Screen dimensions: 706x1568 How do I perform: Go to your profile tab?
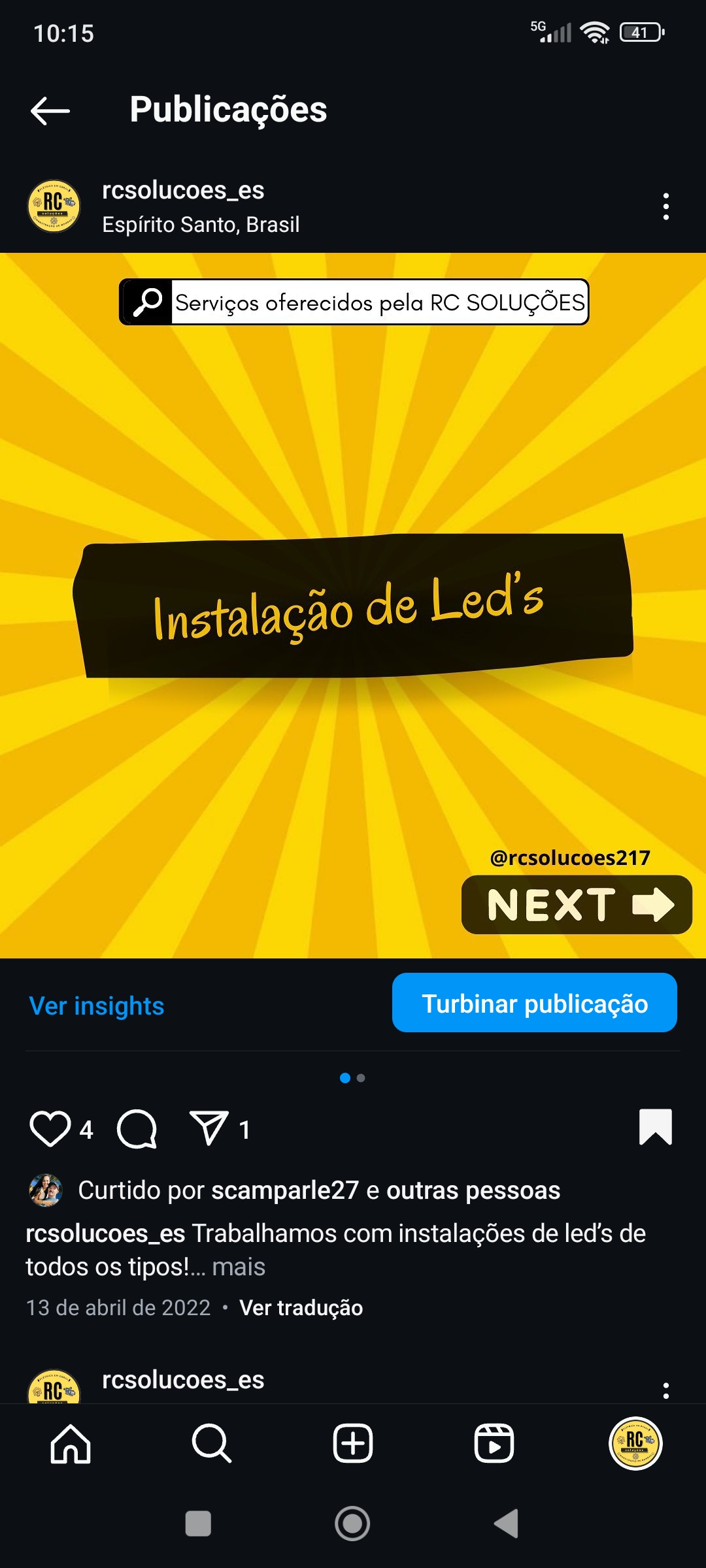pyautogui.click(x=635, y=1443)
